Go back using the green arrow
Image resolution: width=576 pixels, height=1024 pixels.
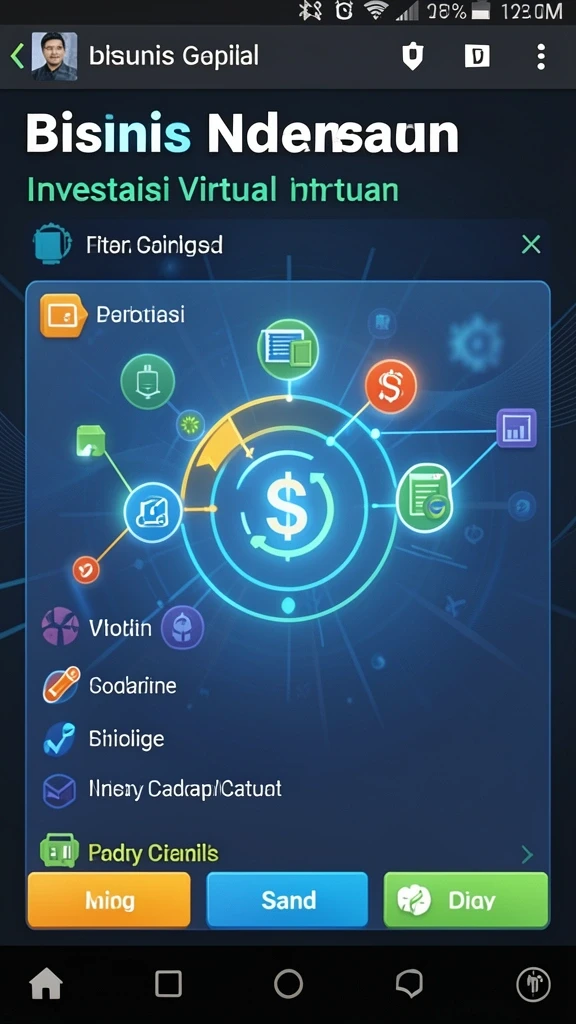click(x=18, y=57)
